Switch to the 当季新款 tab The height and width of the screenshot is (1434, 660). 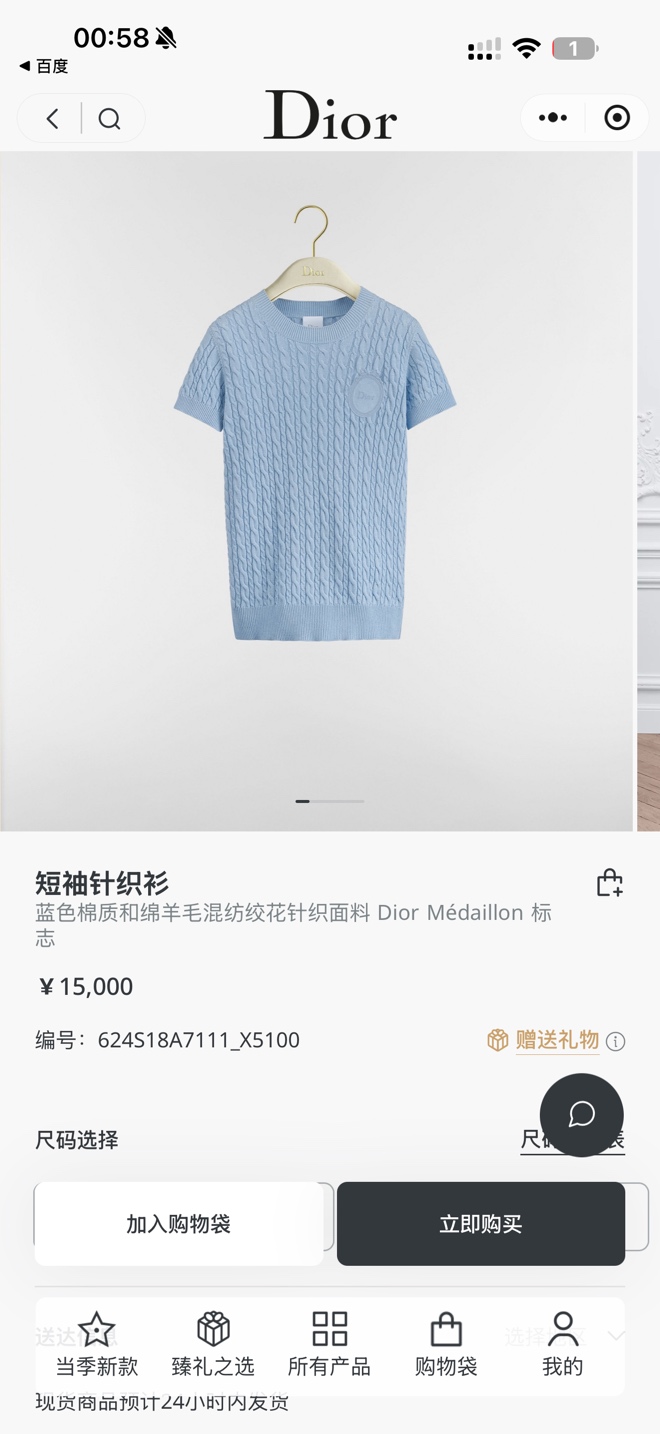click(97, 1345)
